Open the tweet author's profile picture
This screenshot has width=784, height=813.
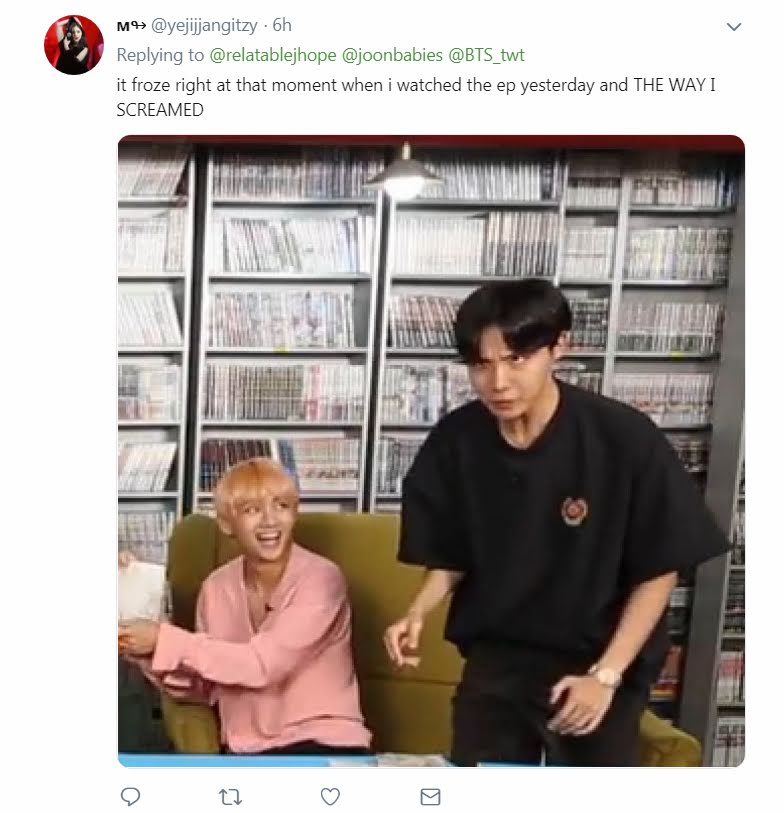tap(74, 45)
